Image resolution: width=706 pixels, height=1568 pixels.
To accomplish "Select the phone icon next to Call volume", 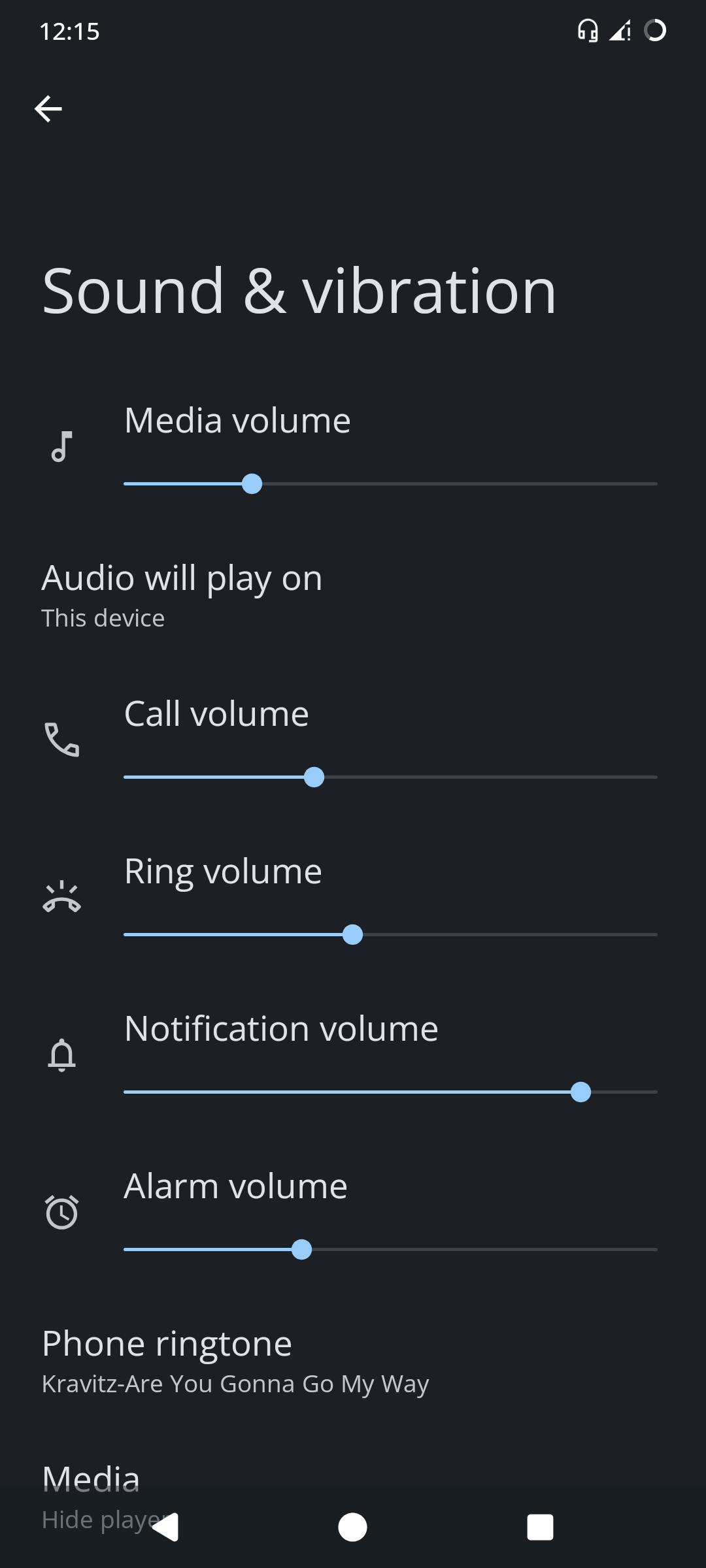I will tap(62, 738).
